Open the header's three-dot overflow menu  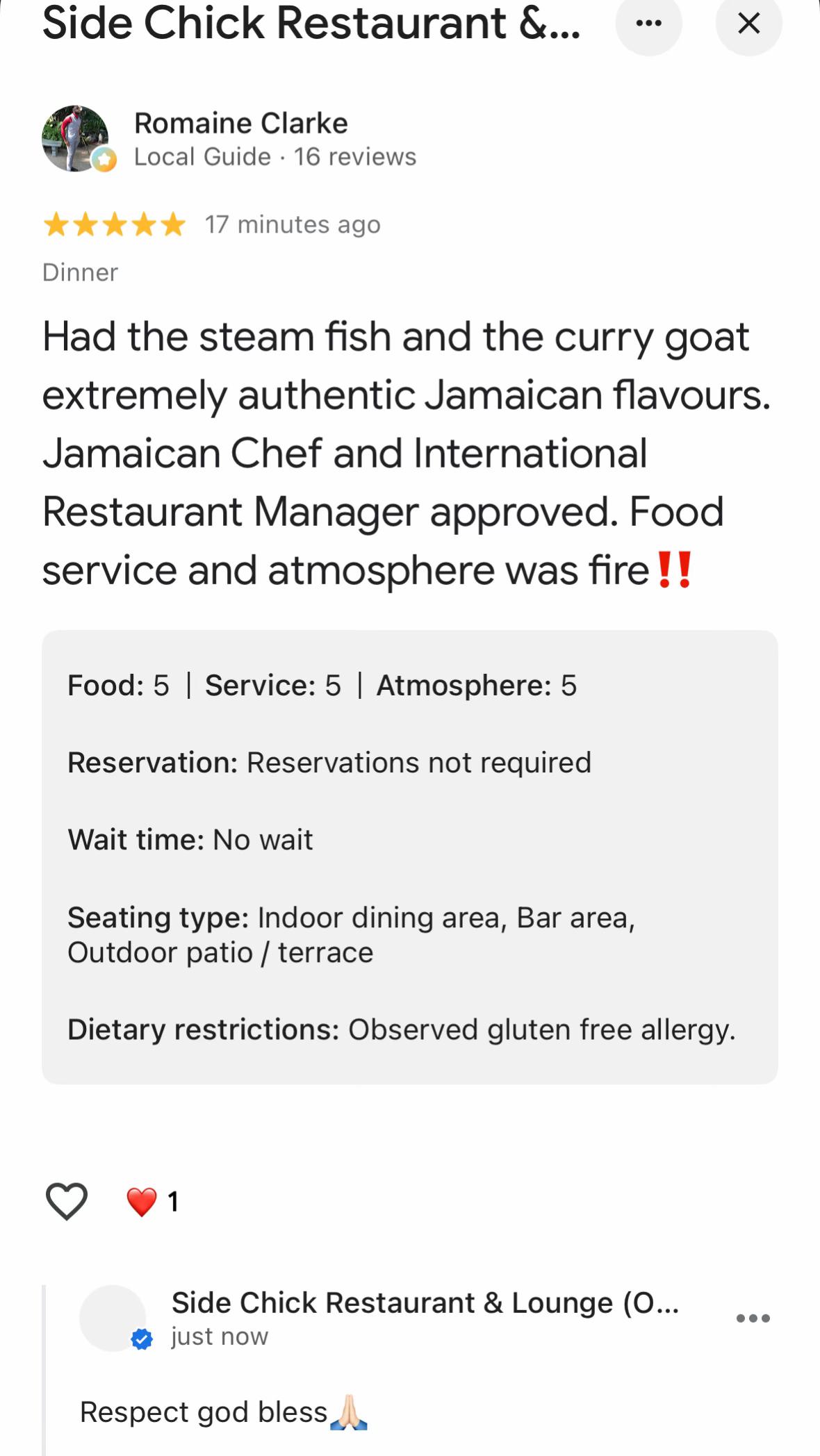pos(648,23)
